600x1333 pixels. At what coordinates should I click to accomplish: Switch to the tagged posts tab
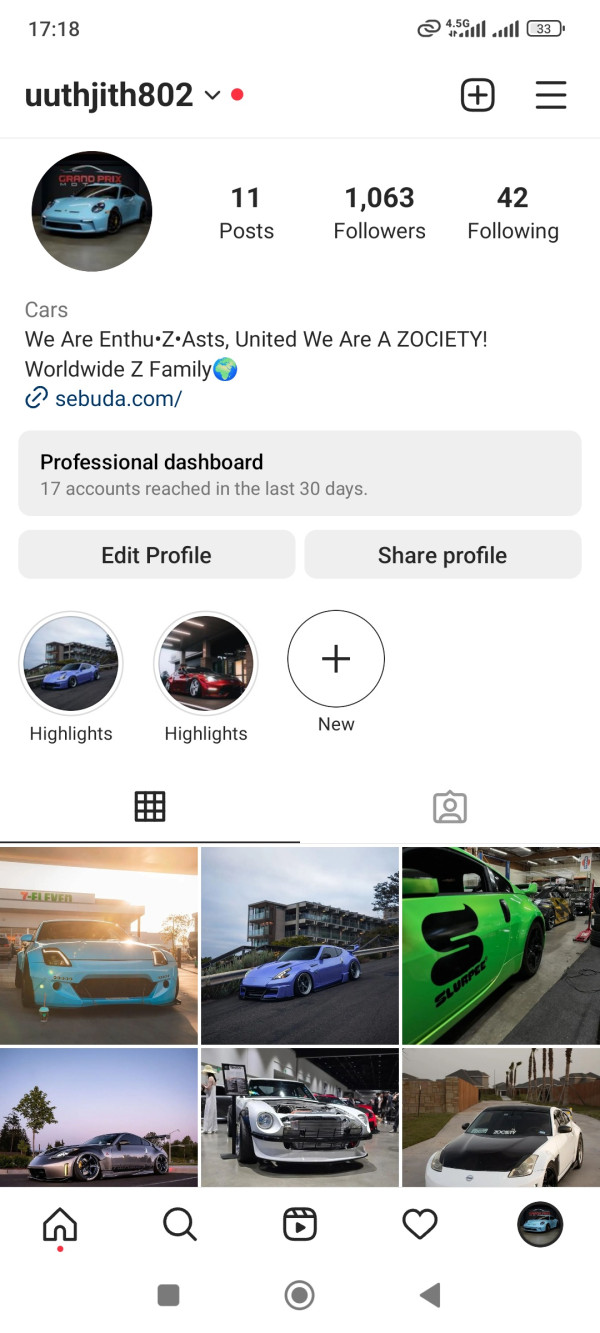450,807
